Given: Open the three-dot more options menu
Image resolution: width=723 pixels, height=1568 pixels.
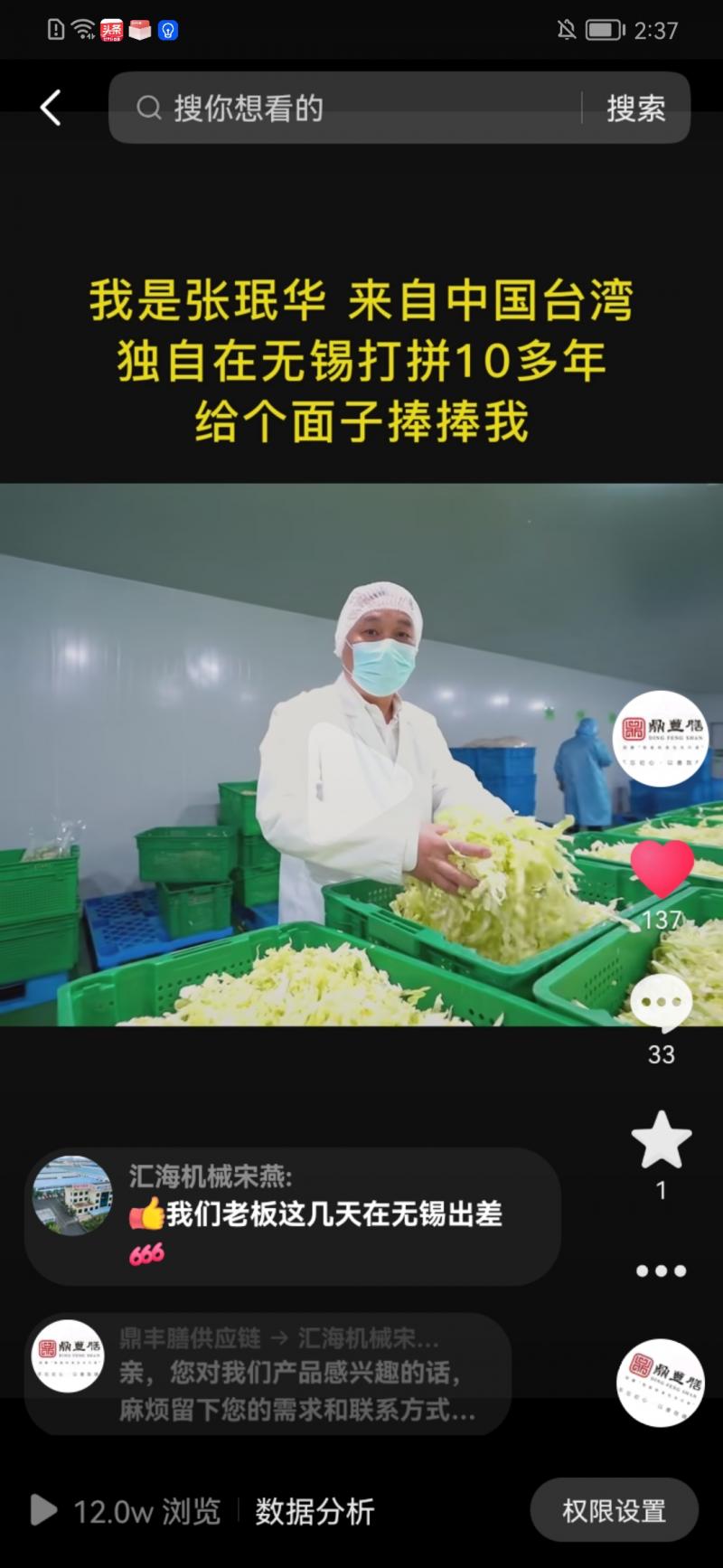Looking at the screenshot, I should tap(662, 1270).
